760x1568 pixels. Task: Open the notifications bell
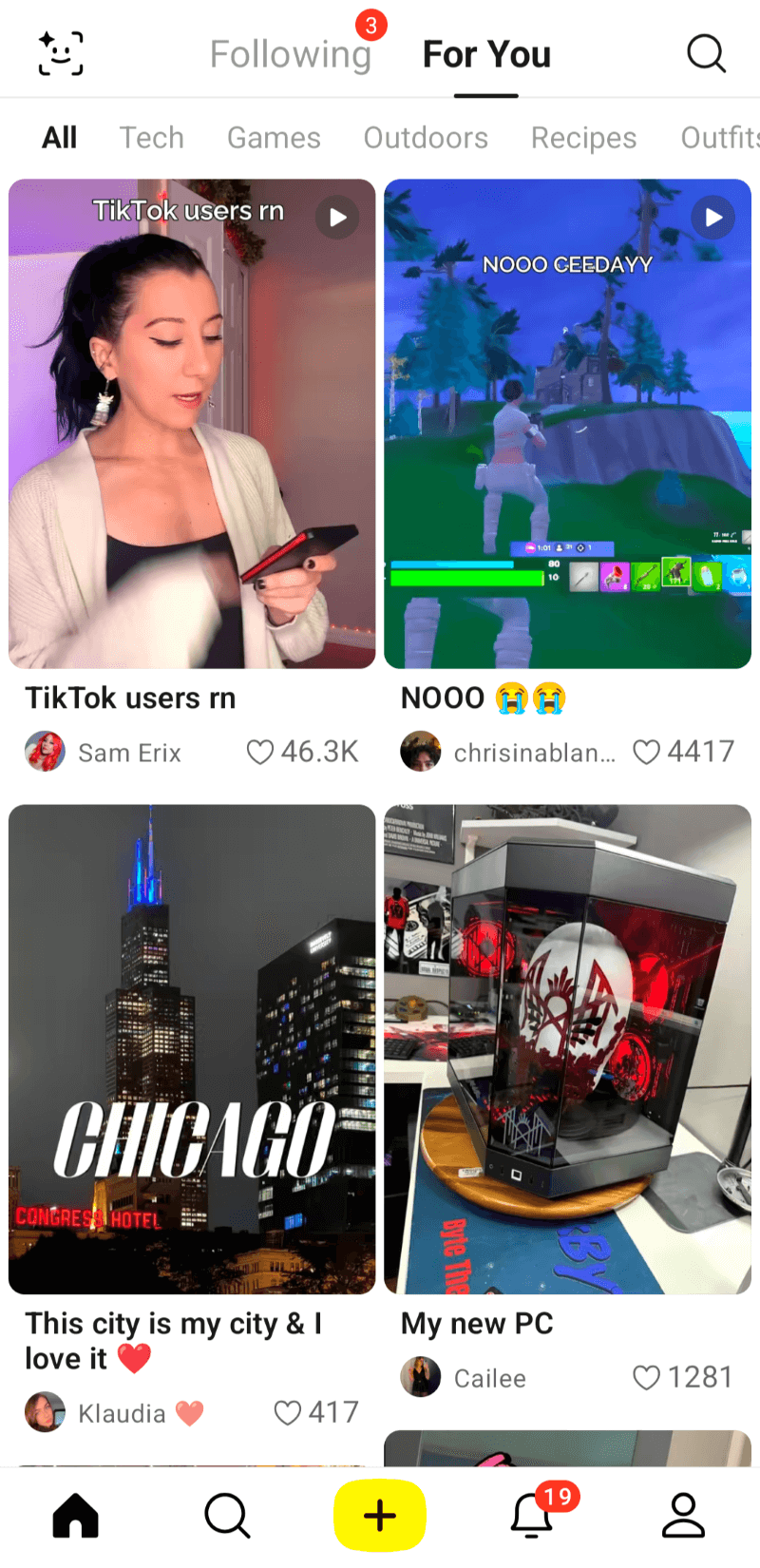[532, 1515]
